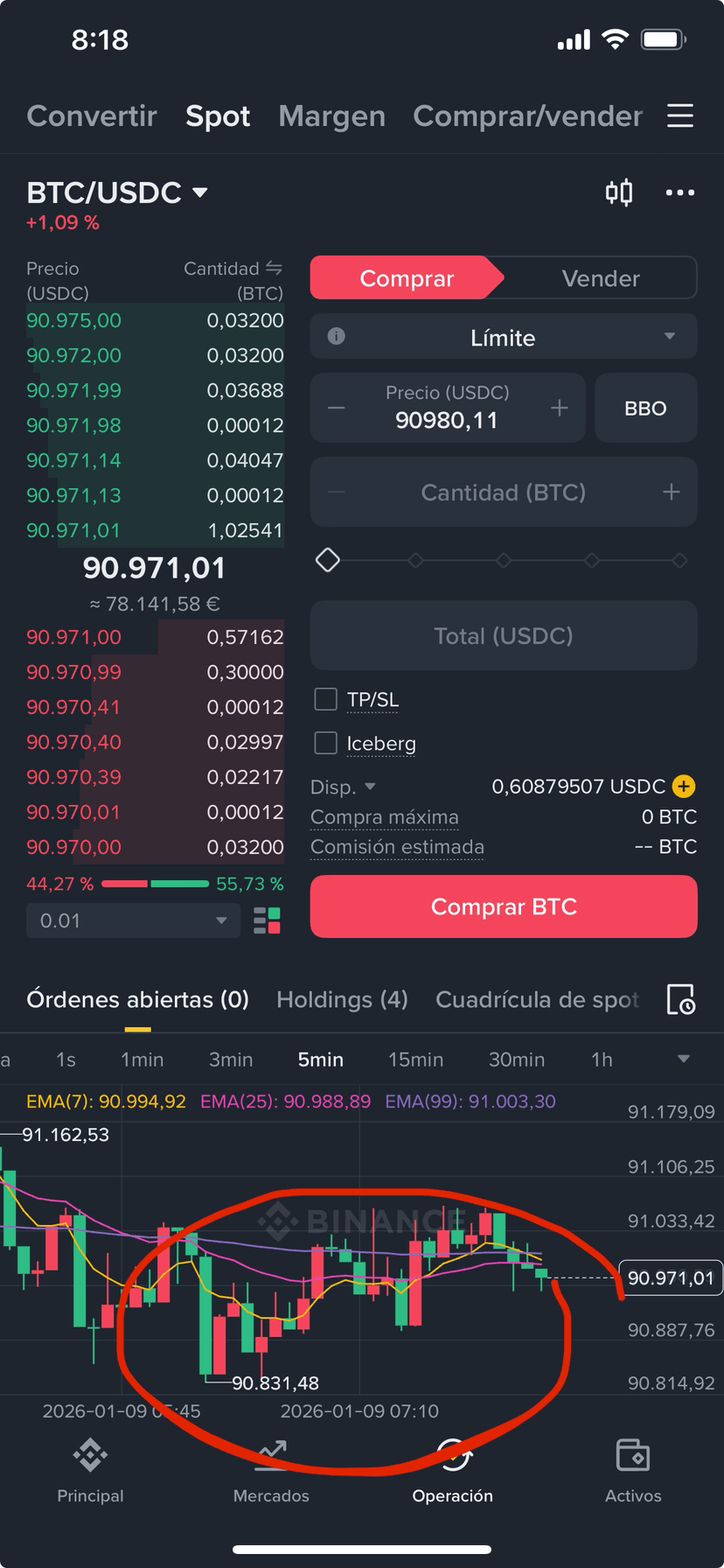Add funds with the yellow plus icon

tap(683, 786)
